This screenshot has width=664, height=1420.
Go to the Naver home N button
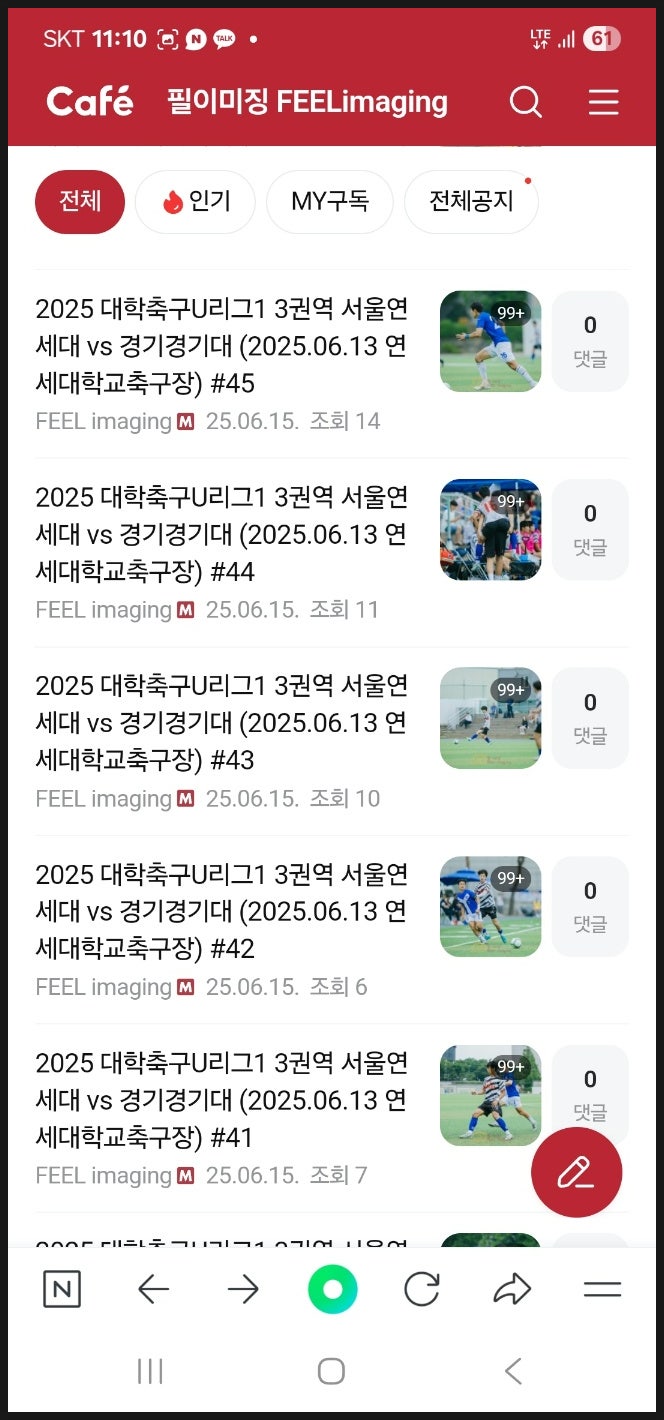pos(62,1290)
